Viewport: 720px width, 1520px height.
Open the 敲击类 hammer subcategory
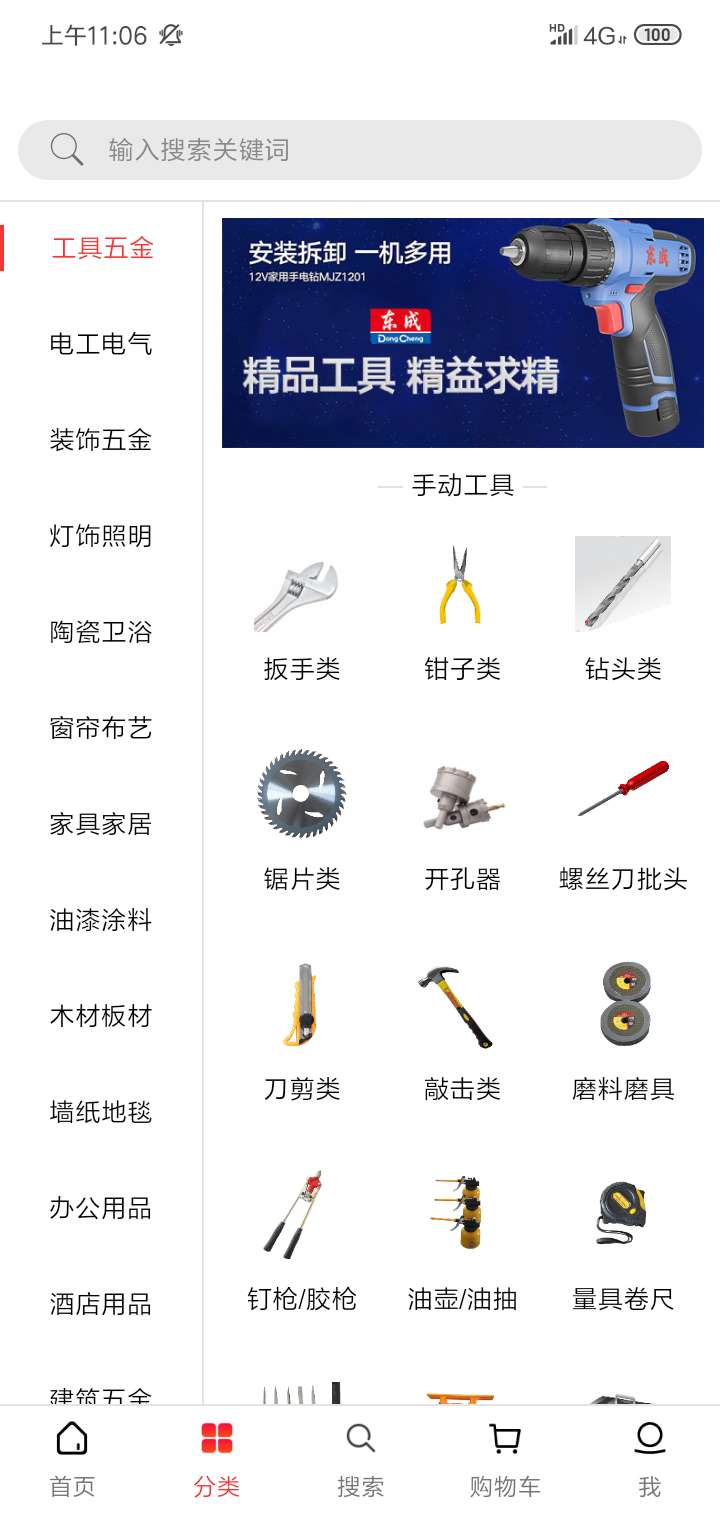[462, 1030]
